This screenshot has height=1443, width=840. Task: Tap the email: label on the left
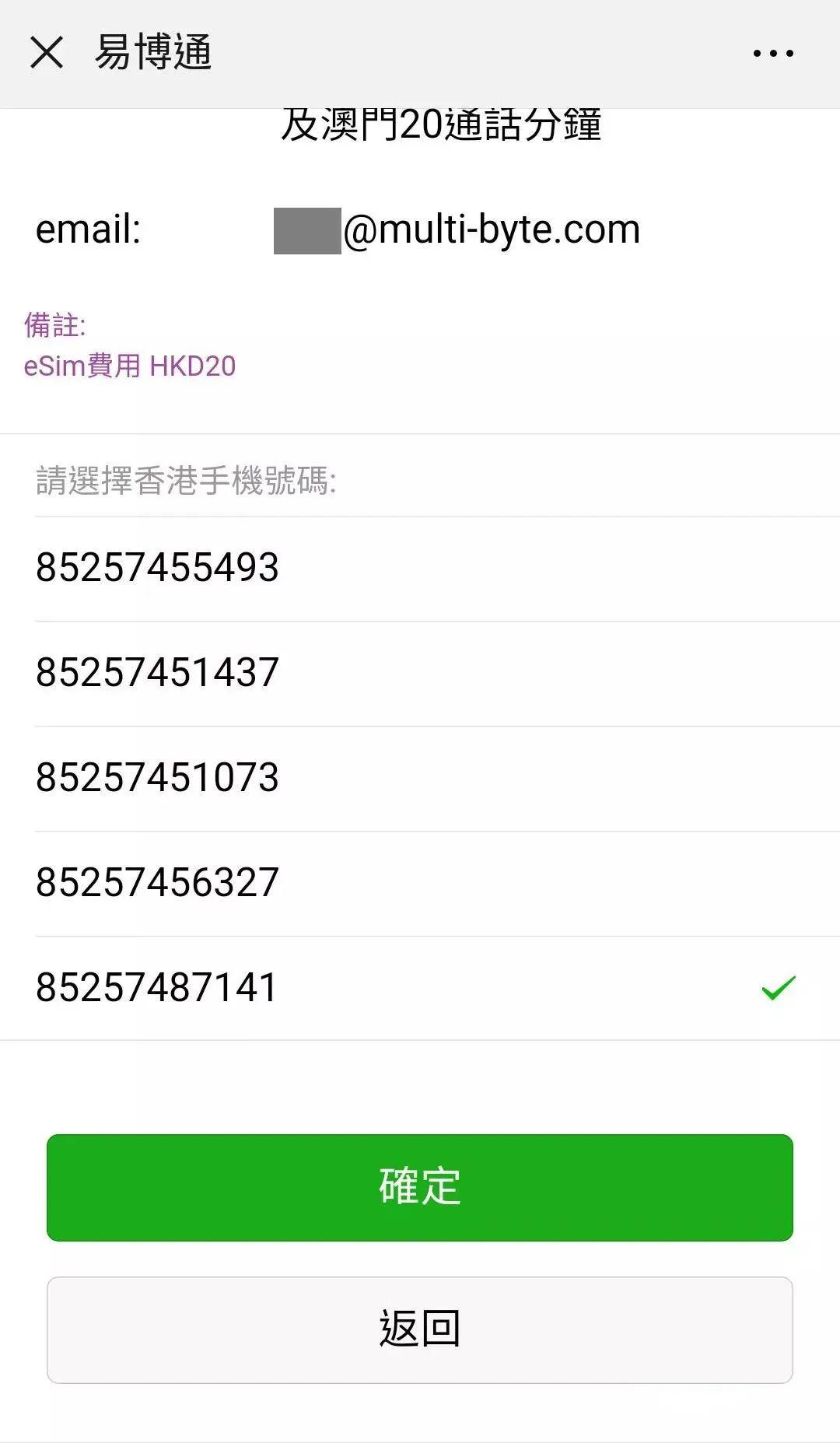pyautogui.click(x=89, y=229)
